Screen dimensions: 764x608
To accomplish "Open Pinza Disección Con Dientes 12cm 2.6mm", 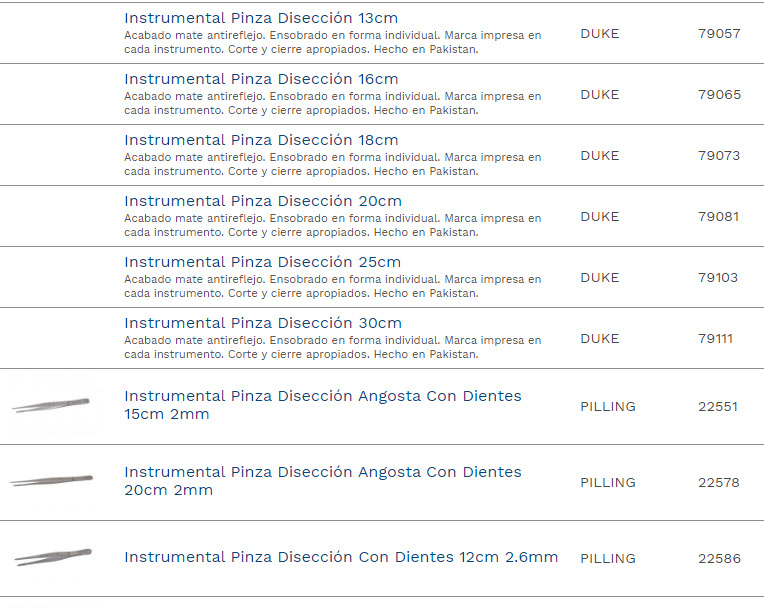I will point(340,557).
